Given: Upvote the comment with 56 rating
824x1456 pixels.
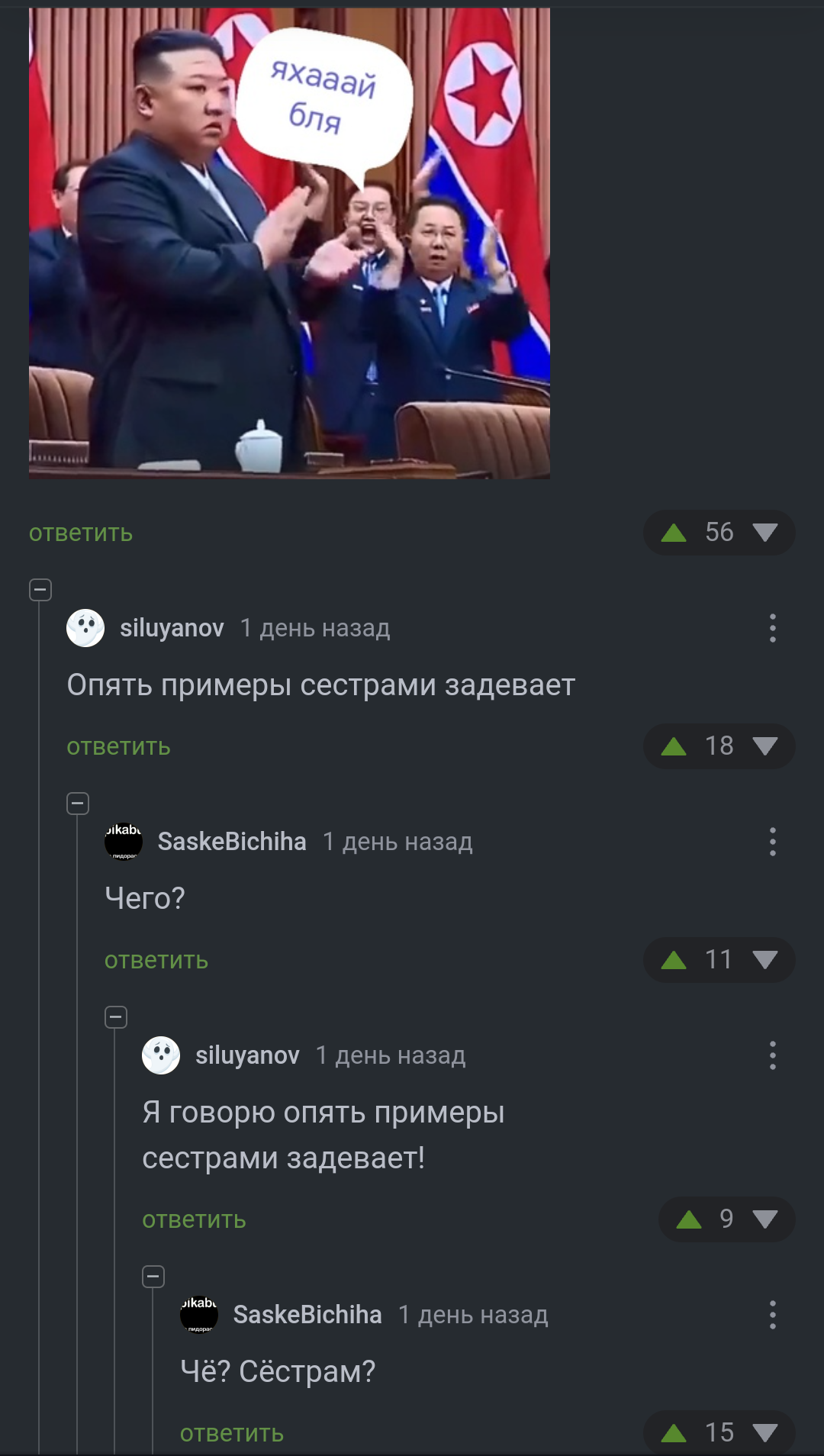Looking at the screenshot, I should (x=674, y=533).
